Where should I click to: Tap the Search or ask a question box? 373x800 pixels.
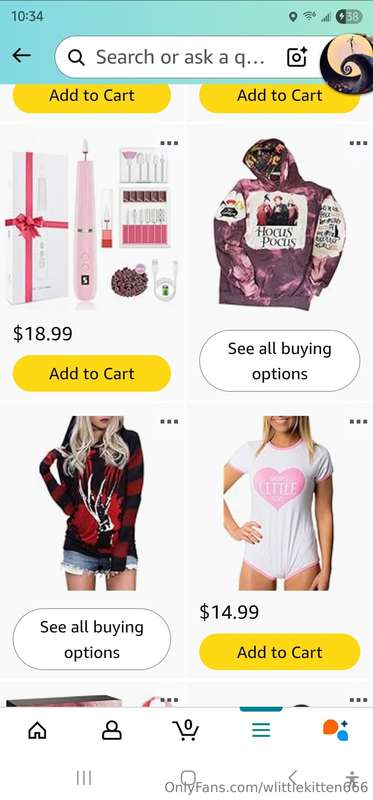click(x=173, y=57)
